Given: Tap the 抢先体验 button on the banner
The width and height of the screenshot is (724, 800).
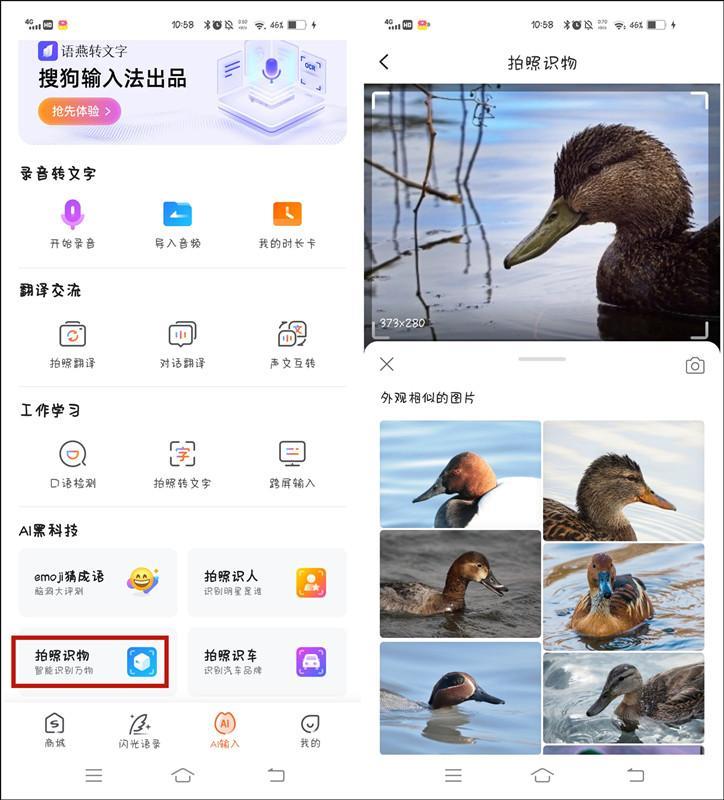Looking at the screenshot, I should [79, 111].
